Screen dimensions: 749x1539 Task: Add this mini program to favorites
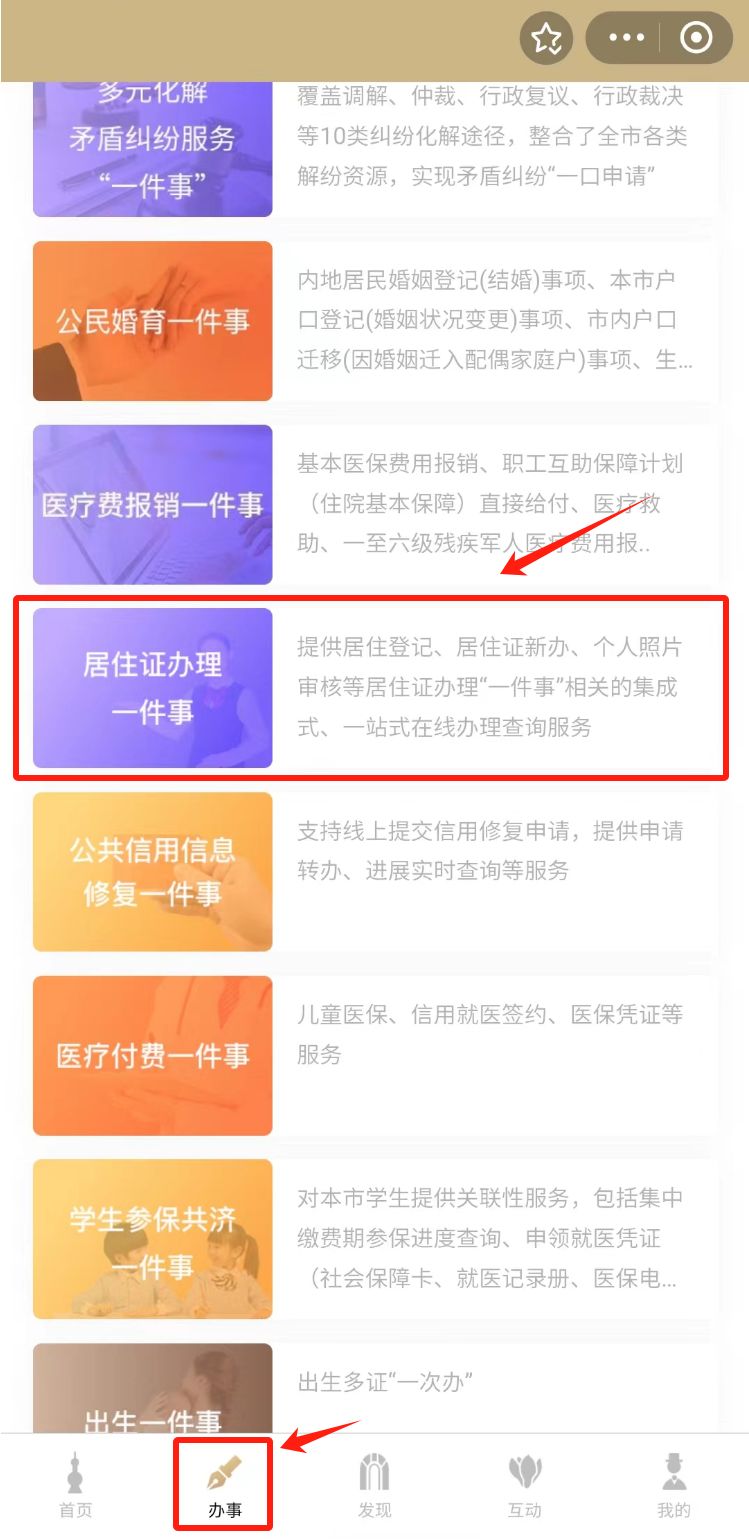546,39
